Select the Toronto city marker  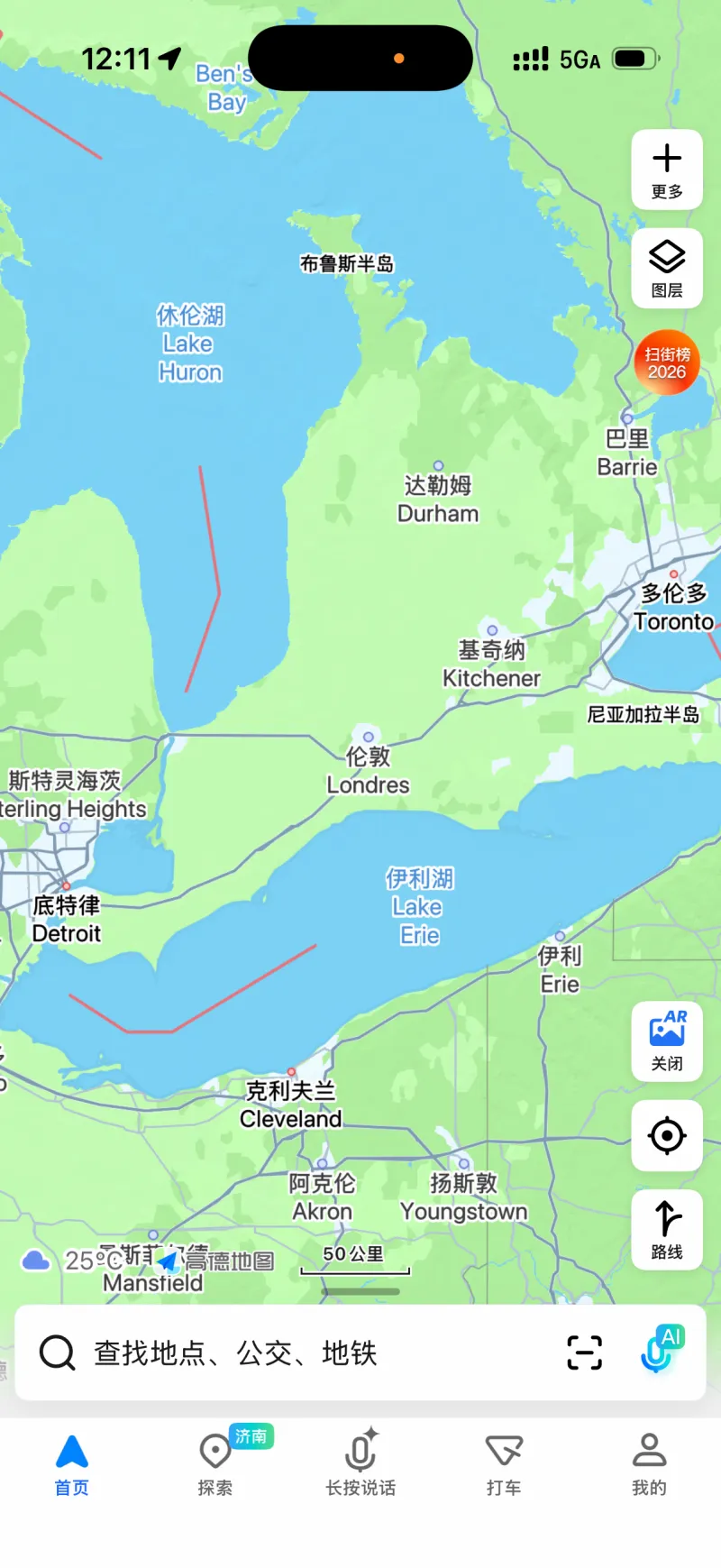pos(673,574)
